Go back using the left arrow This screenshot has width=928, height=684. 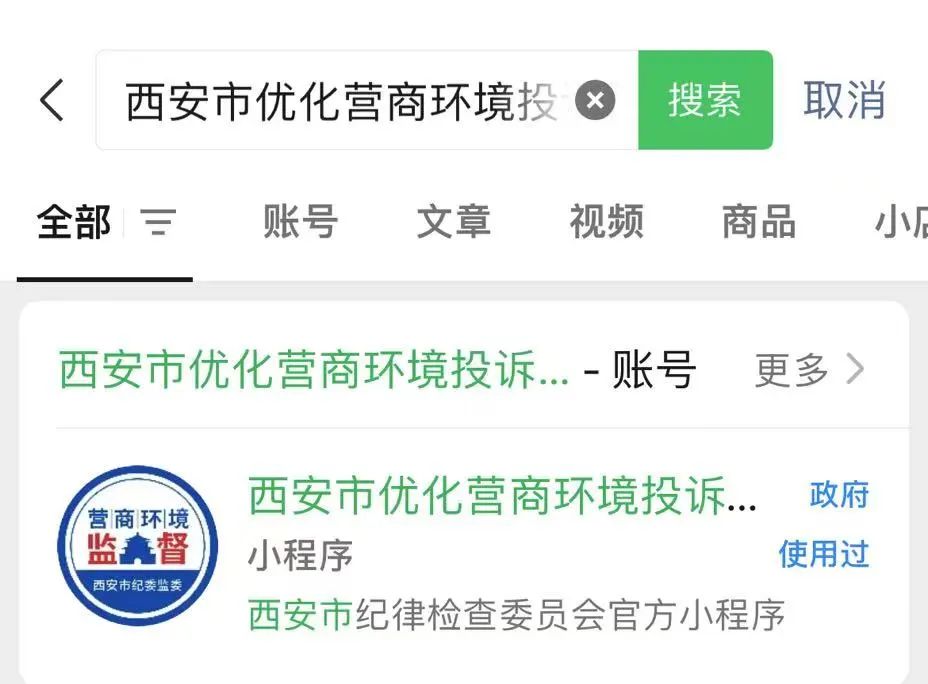pyautogui.click(x=52, y=101)
